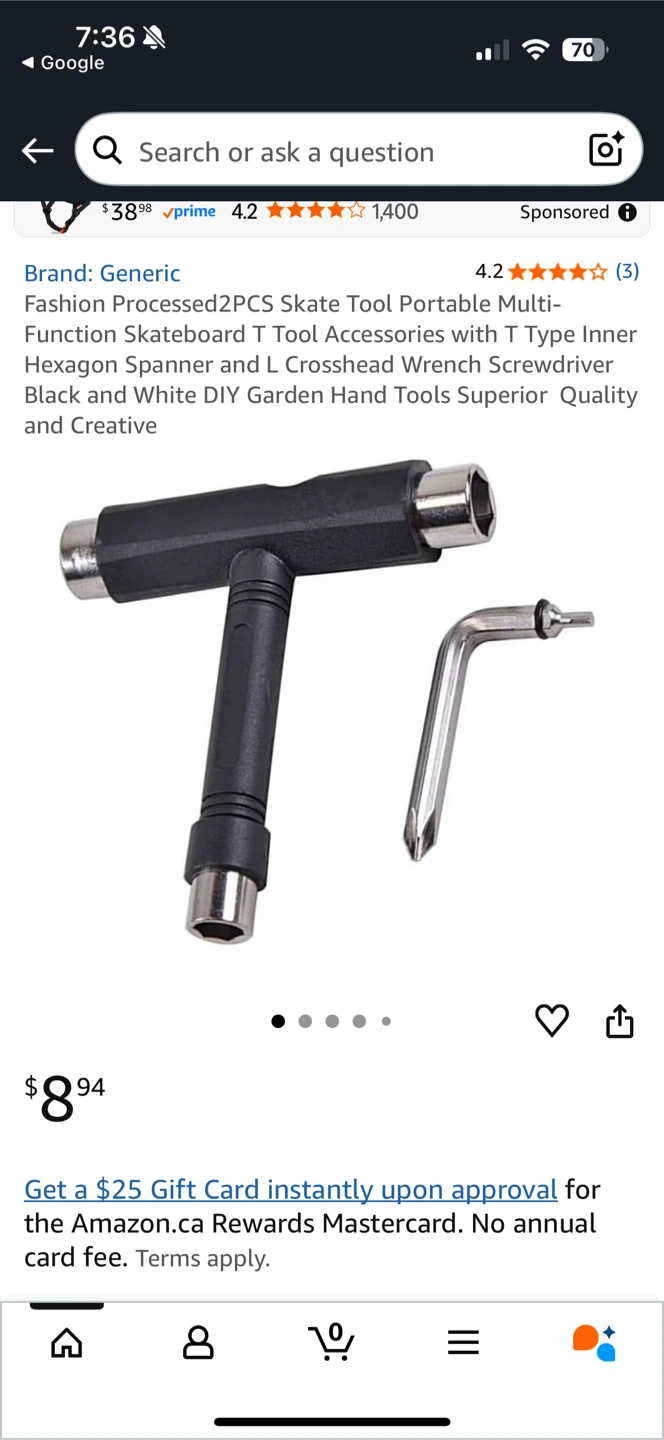This screenshot has height=1440, width=664.
Task: Tap the search or ask a question field
Action: [x=340, y=152]
